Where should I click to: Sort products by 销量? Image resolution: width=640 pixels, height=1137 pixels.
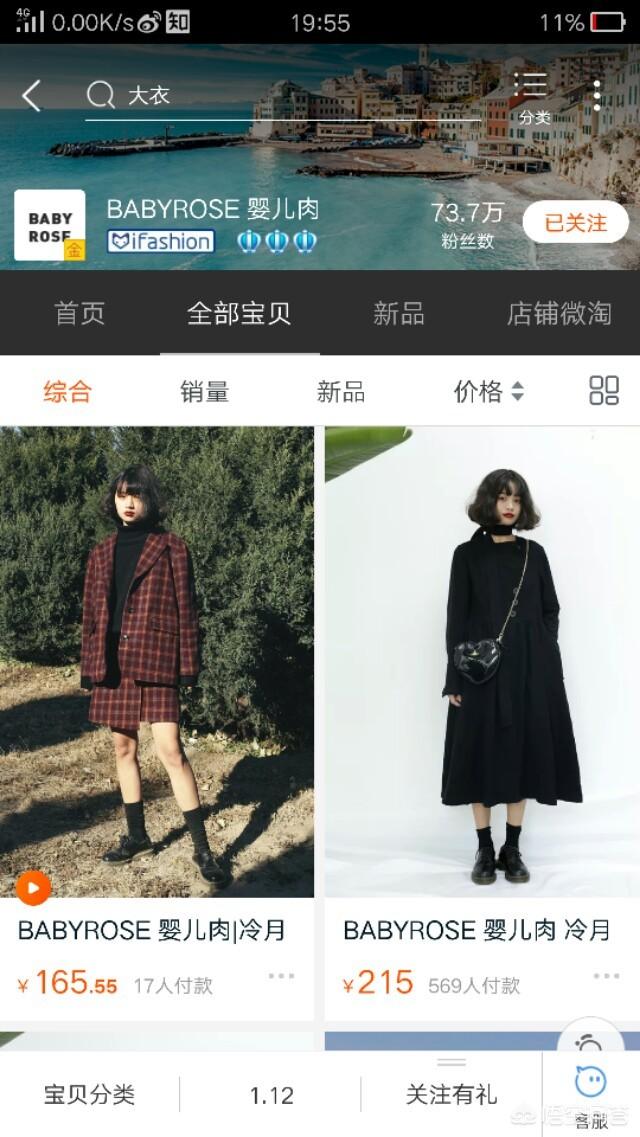tap(204, 392)
